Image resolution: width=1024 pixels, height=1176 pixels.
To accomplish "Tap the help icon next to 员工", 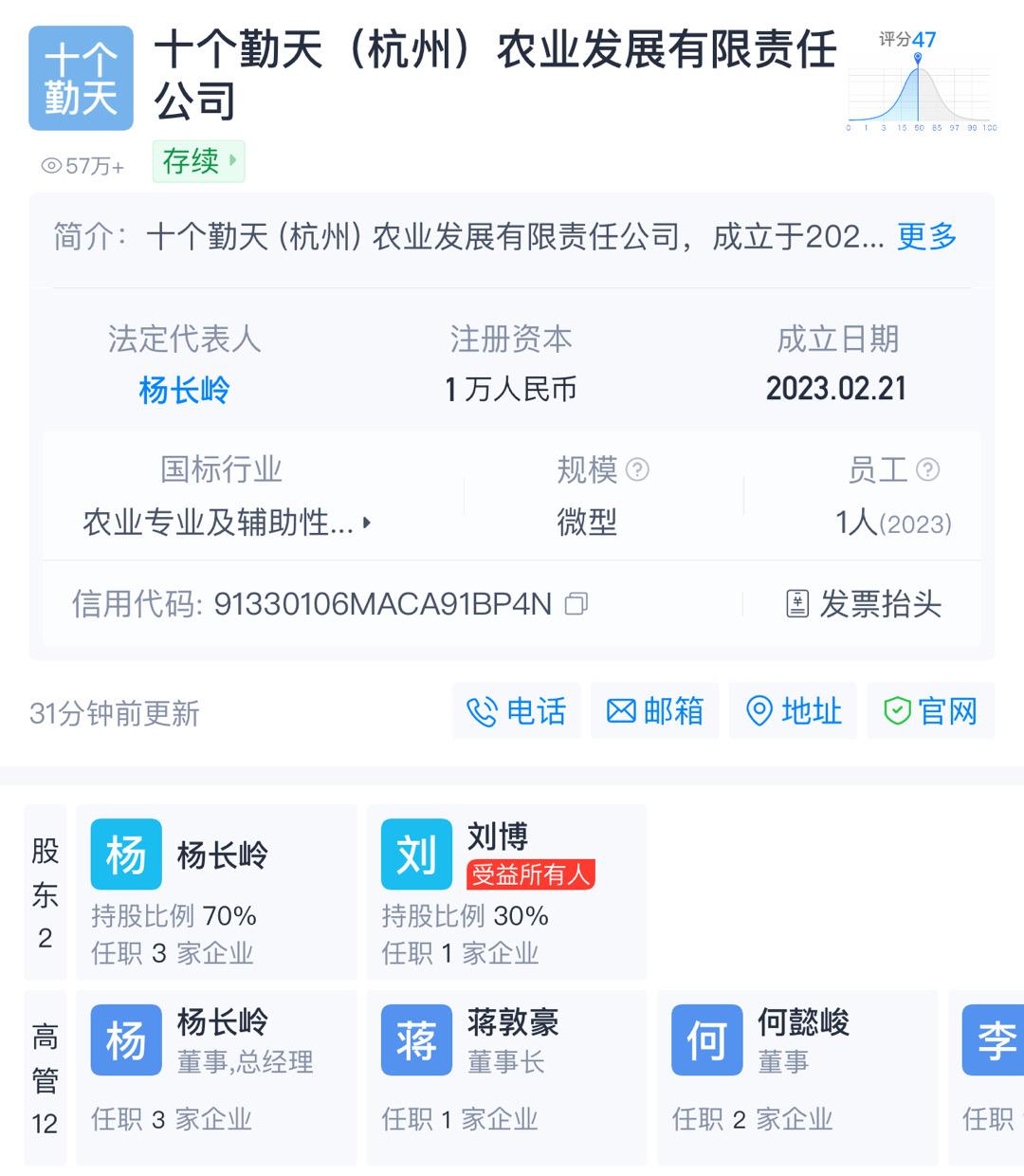I will (x=928, y=469).
